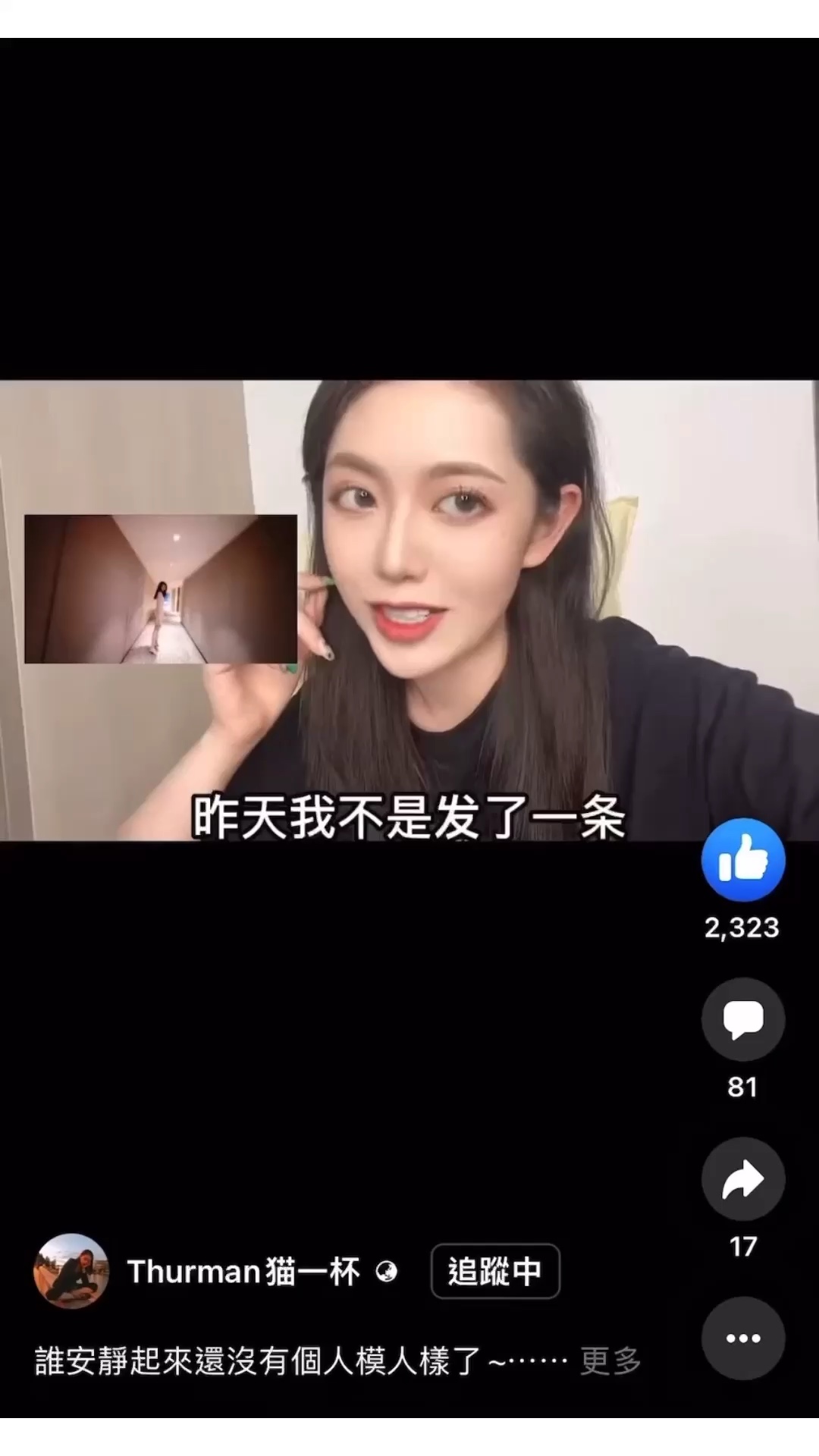Image resolution: width=819 pixels, height=1456 pixels.
Task: Expand the caption with 更多
Action: point(610,1361)
